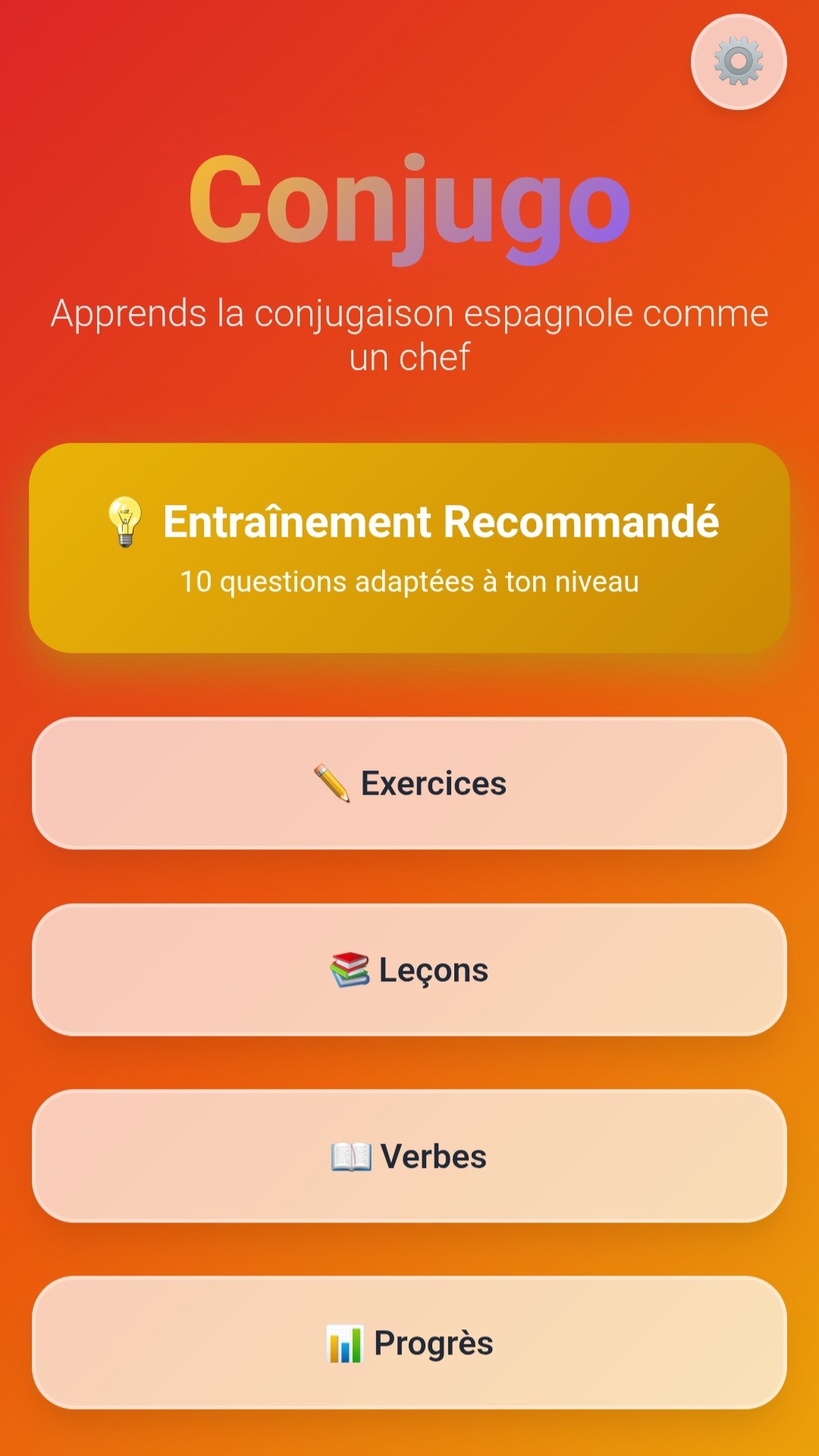The height and width of the screenshot is (1456, 819).
Task: Open Exercices
Action: tap(409, 783)
